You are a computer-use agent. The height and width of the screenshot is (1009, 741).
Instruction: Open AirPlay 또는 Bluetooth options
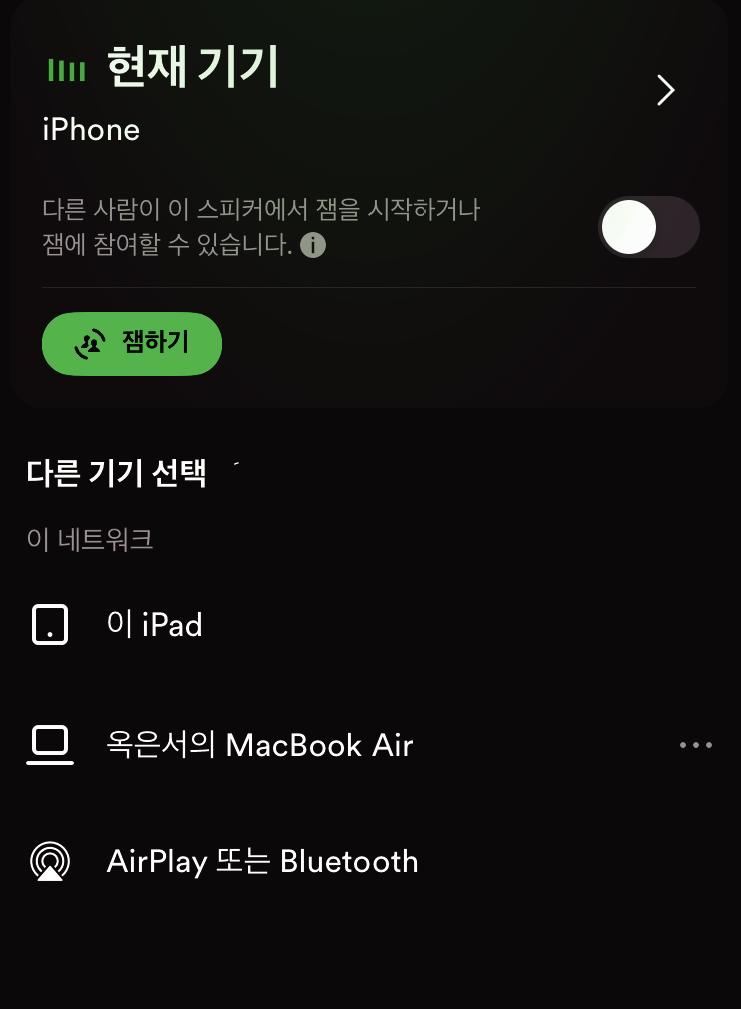click(x=262, y=861)
